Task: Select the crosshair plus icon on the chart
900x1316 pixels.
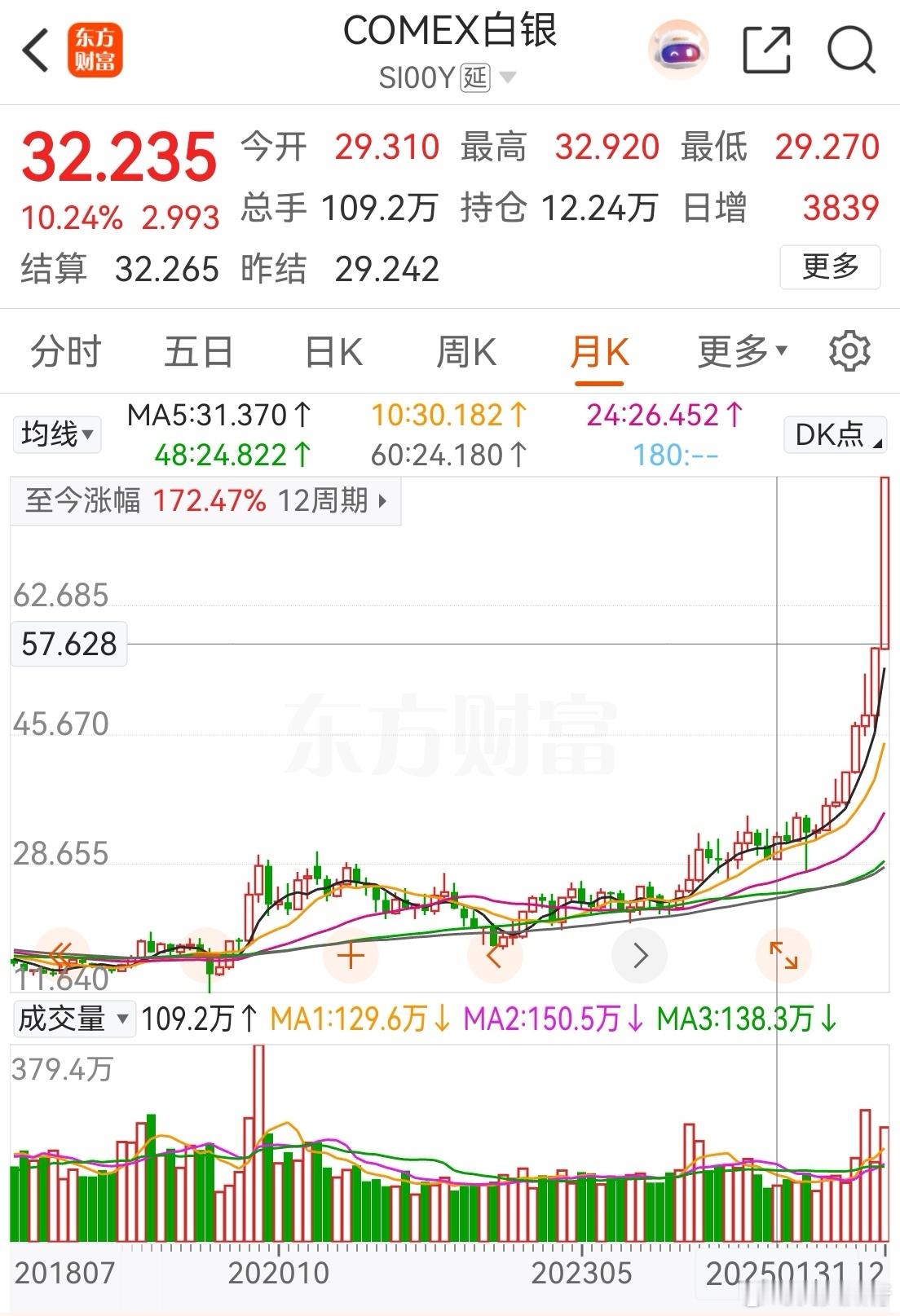Action: (x=351, y=955)
